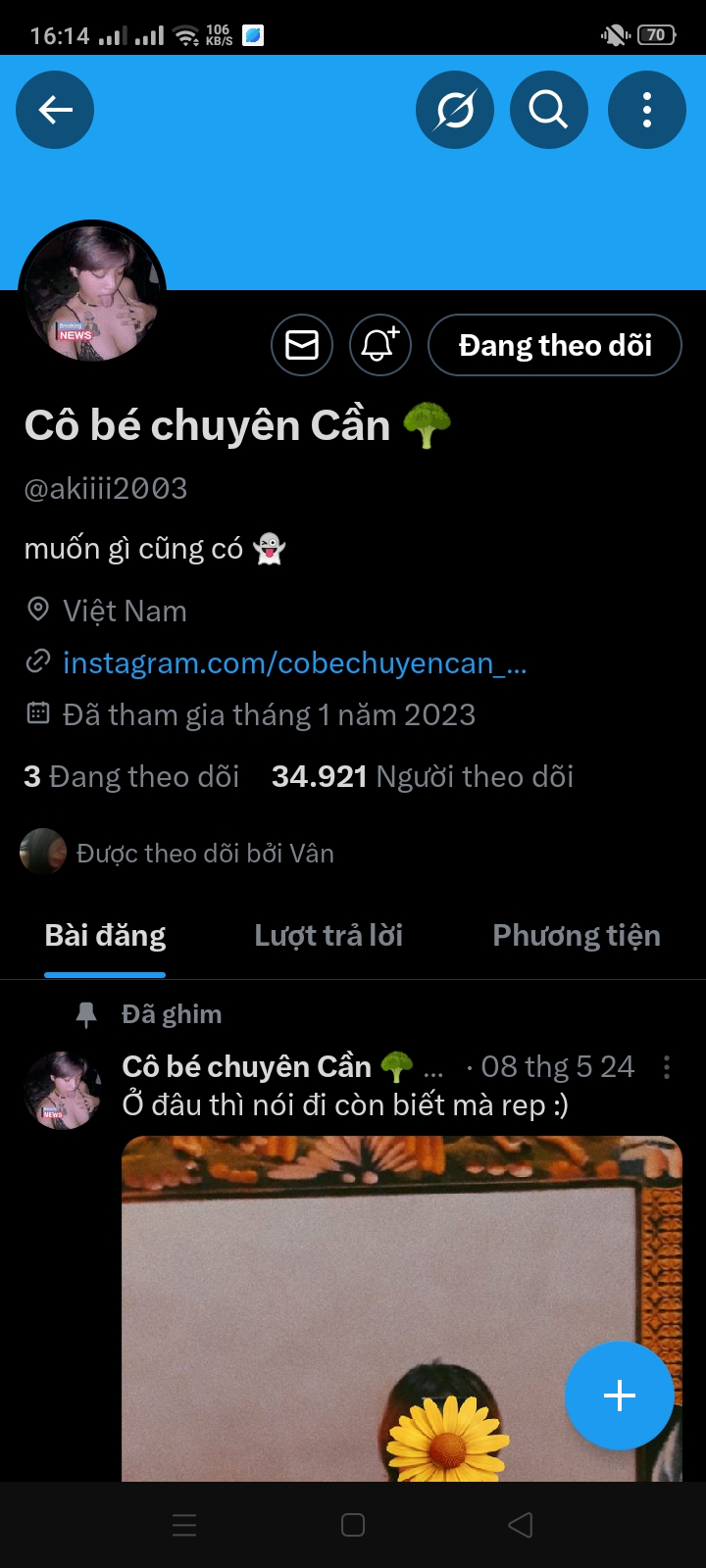View the 3 Đang theo dõi list
Viewport: 706px width, 1568px height.
tap(131, 777)
